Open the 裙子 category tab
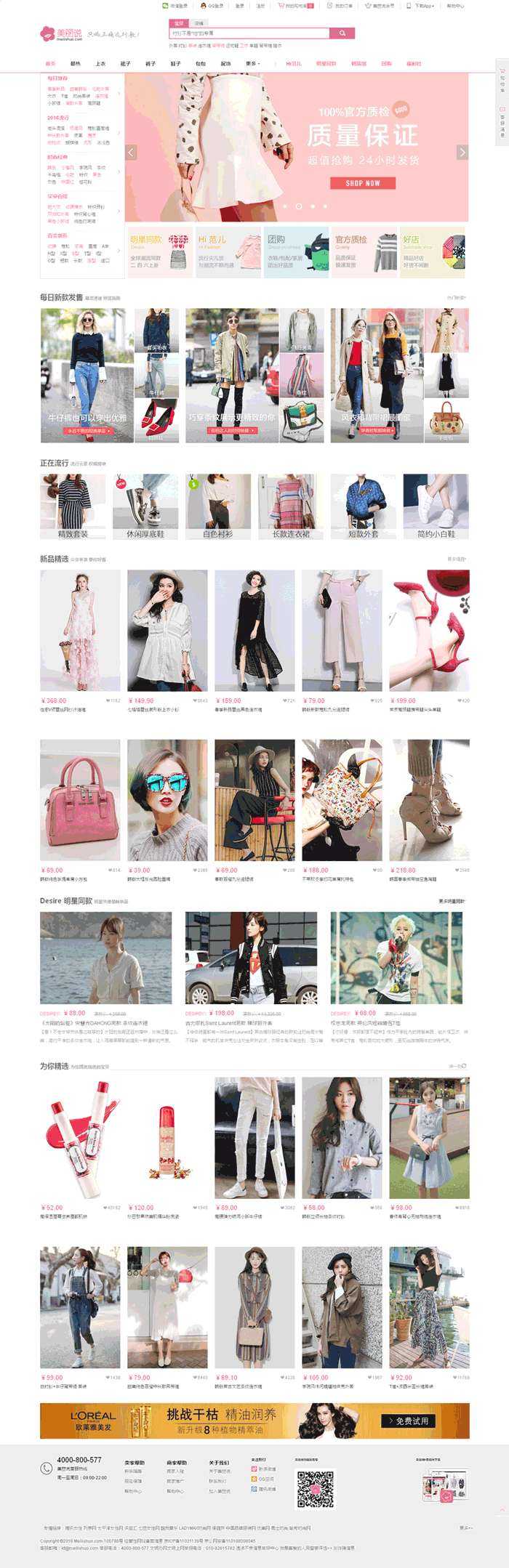The width and height of the screenshot is (509, 1568). click(125, 64)
